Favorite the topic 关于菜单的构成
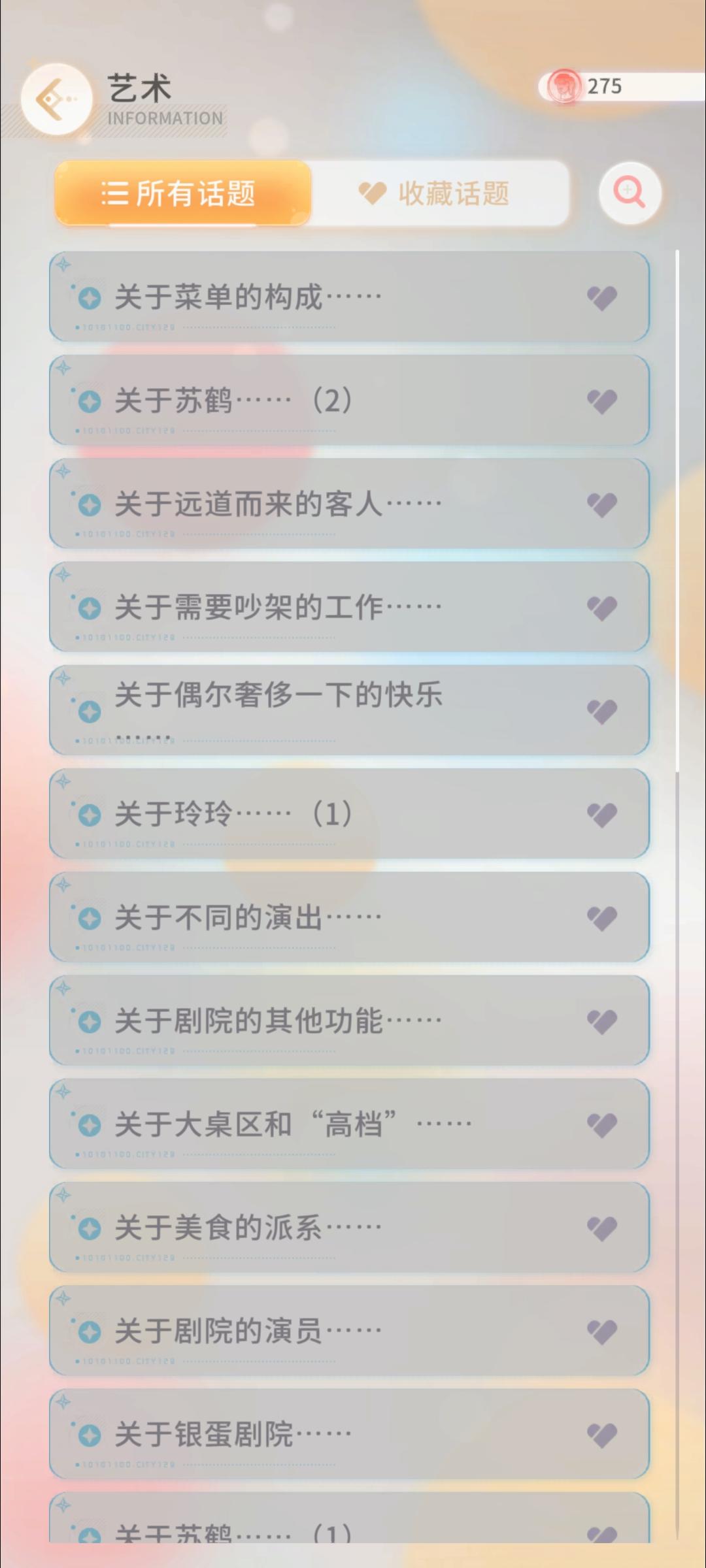The height and width of the screenshot is (1568, 706). tap(601, 297)
